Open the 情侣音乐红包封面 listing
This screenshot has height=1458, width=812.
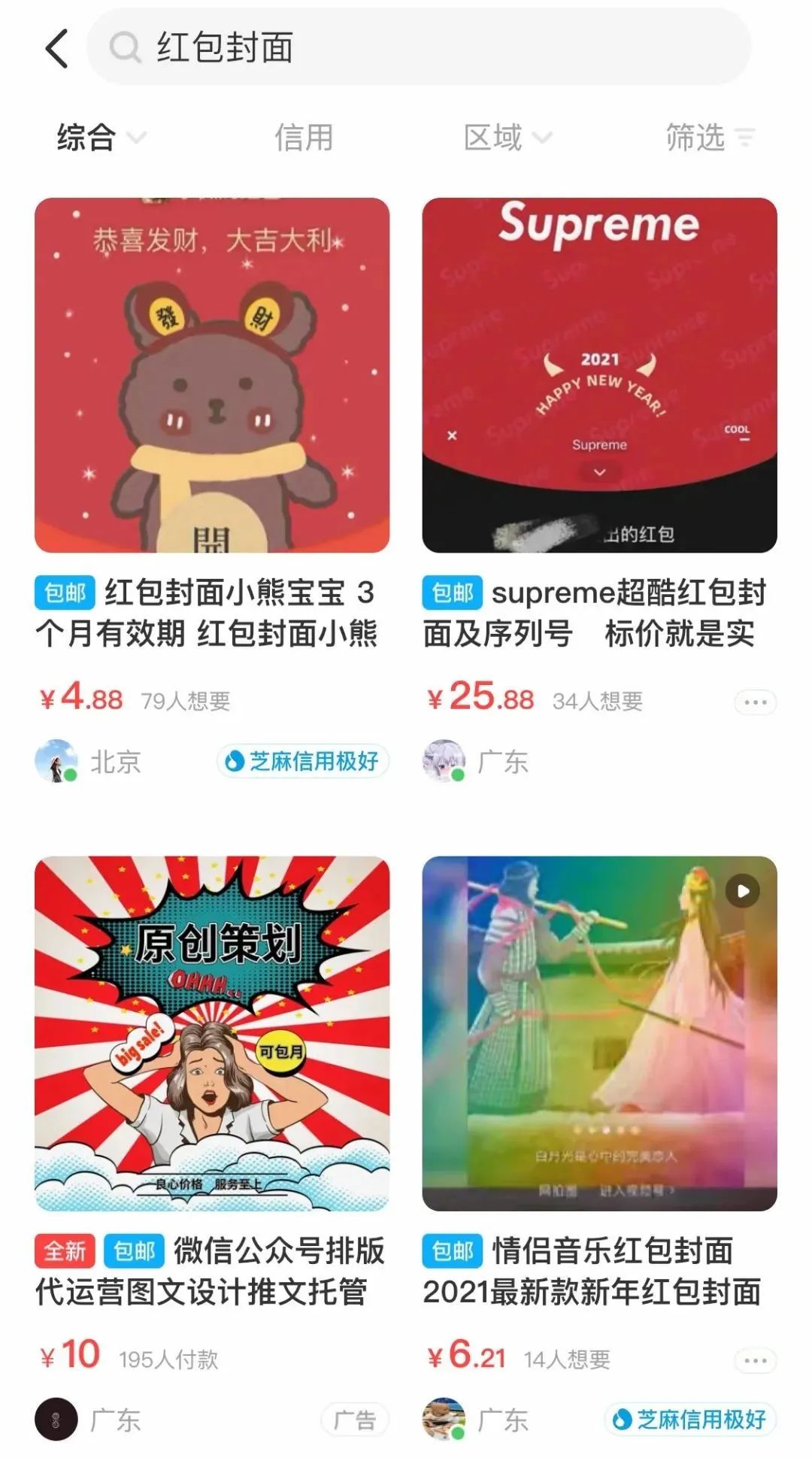599,1033
